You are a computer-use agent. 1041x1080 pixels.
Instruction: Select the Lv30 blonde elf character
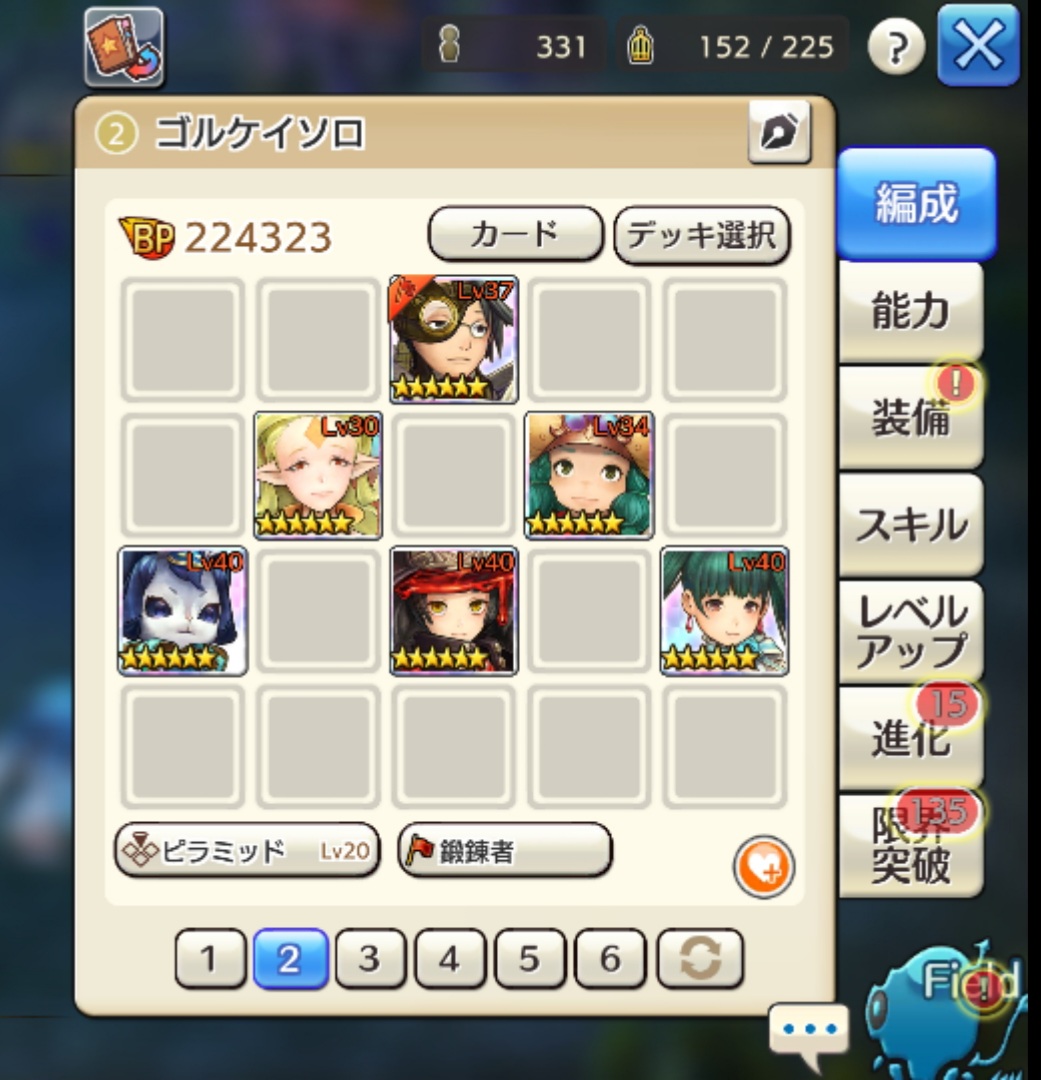coord(318,475)
